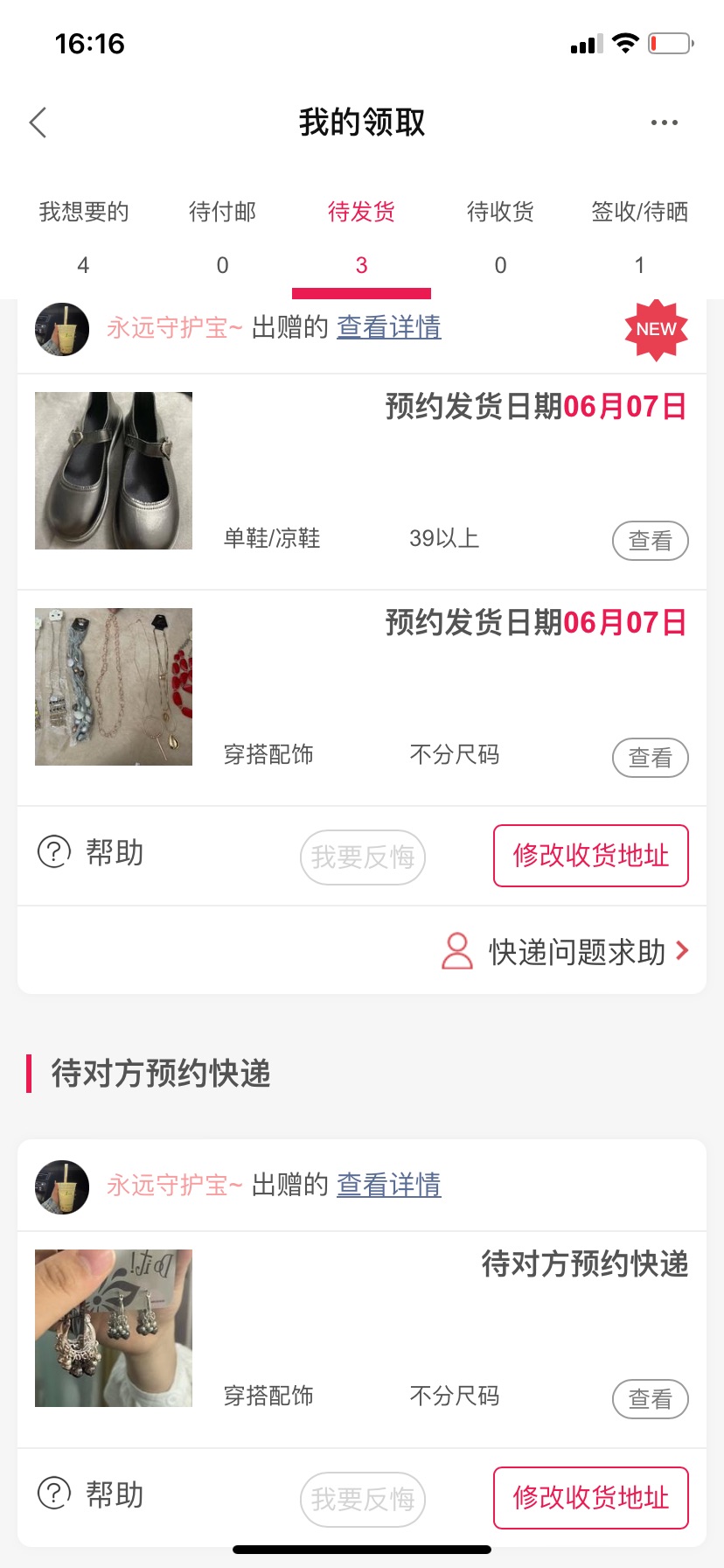The width and height of the screenshot is (724, 1568).
Task: Tap 查看 for the 单鞋/凉鞋 item
Action: [650, 541]
